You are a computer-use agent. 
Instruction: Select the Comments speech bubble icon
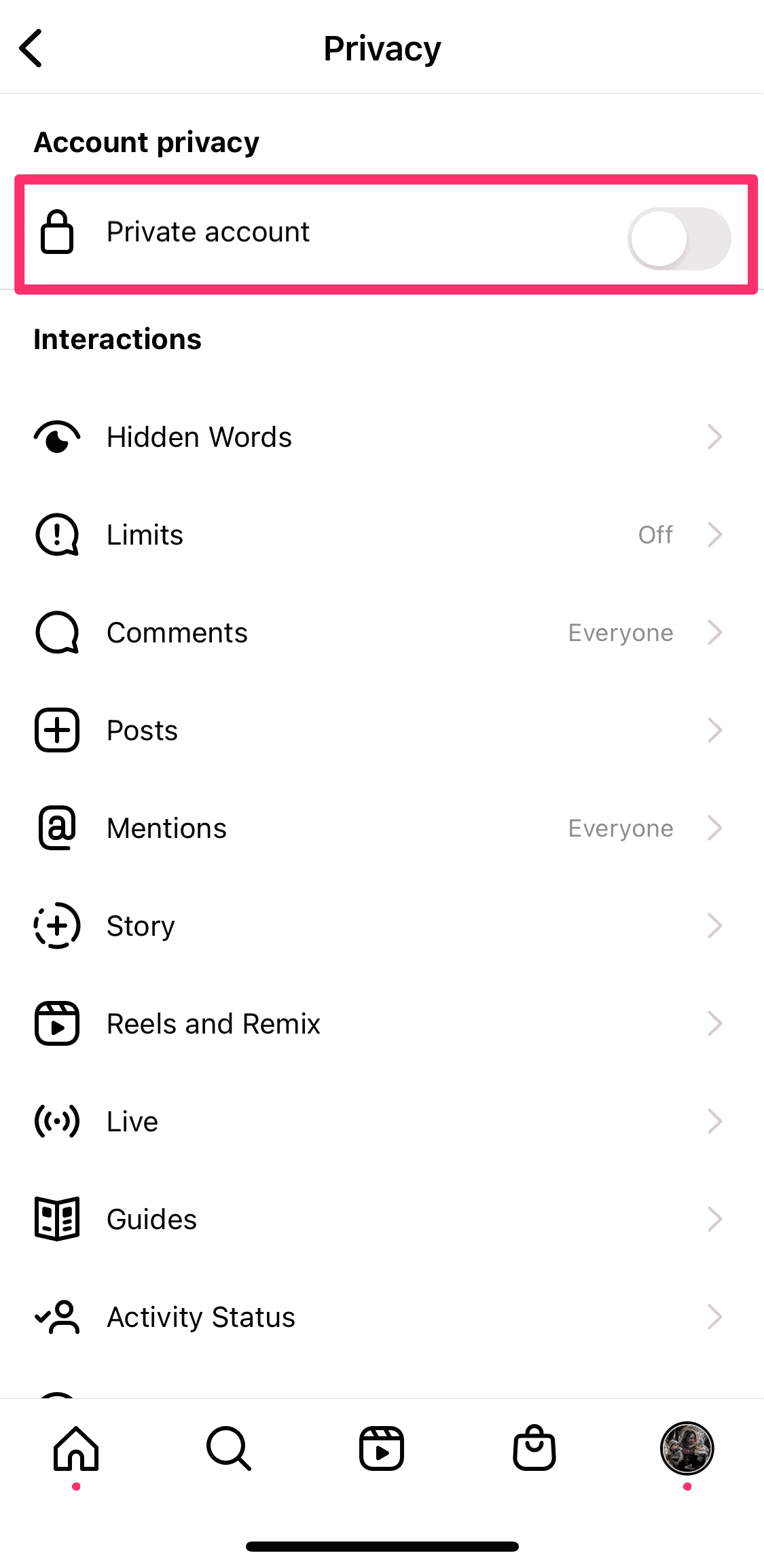point(56,632)
